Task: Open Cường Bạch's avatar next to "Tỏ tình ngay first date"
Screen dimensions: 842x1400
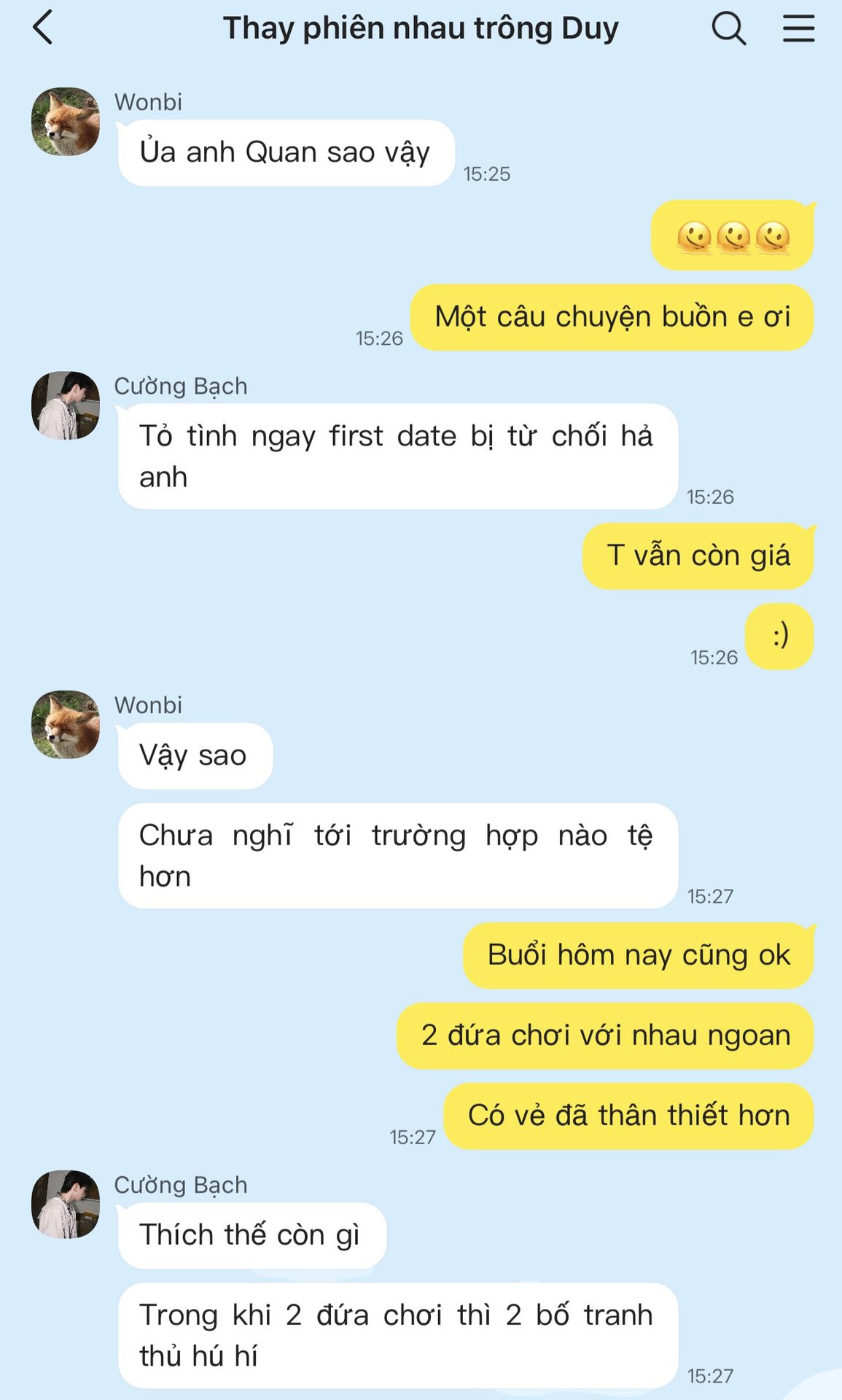Action: pyautogui.click(x=66, y=405)
